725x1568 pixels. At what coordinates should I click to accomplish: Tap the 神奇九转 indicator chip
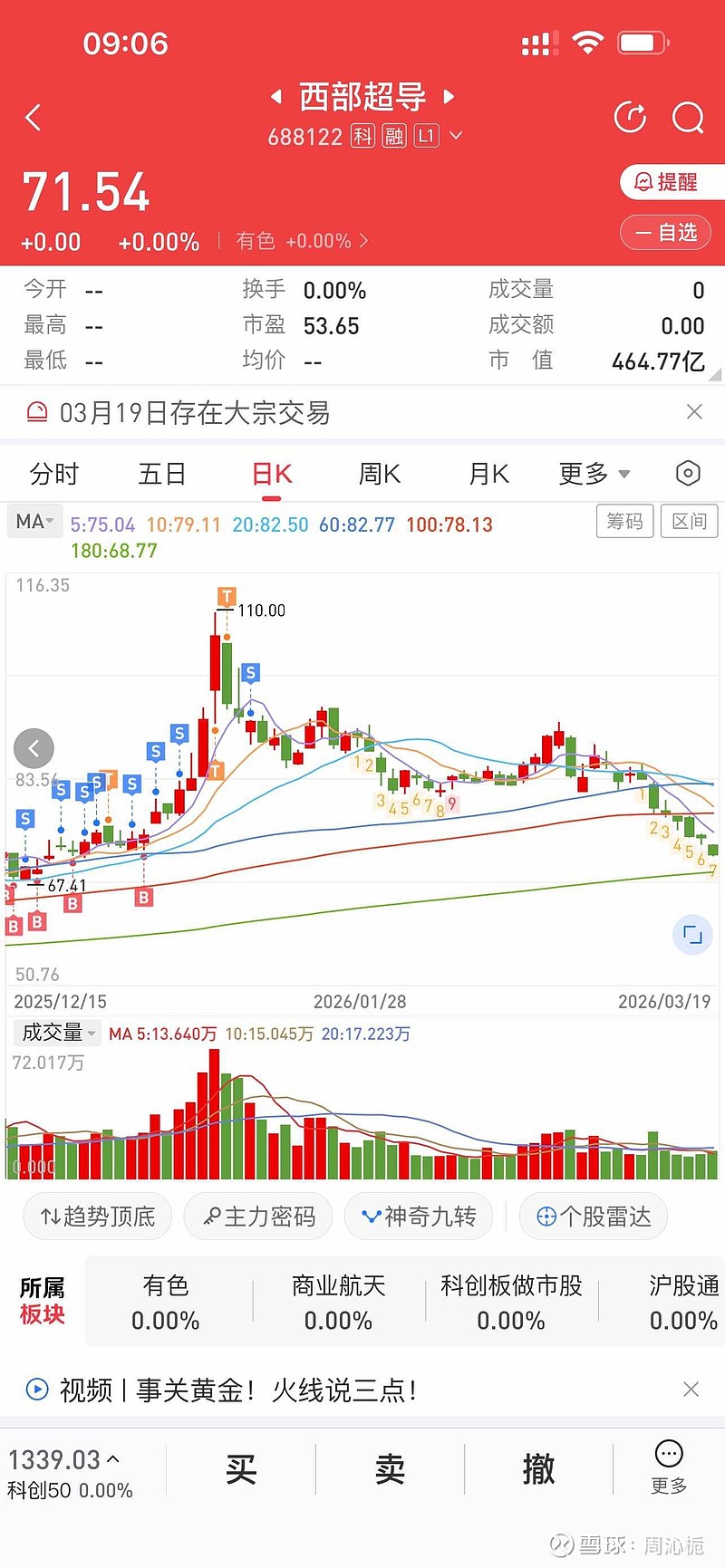tap(419, 1216)
